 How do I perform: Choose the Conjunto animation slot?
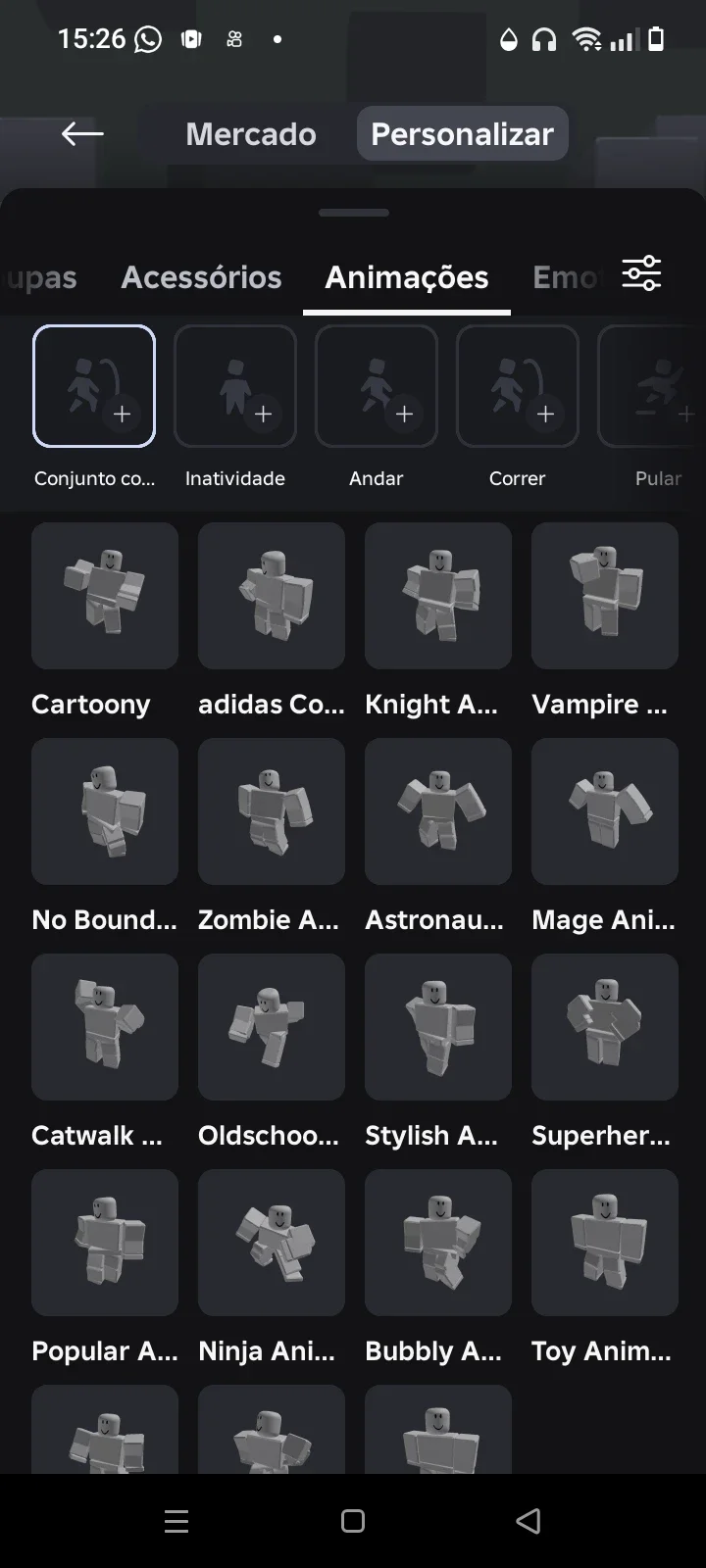pyautogui.click(x=94, y=386)
